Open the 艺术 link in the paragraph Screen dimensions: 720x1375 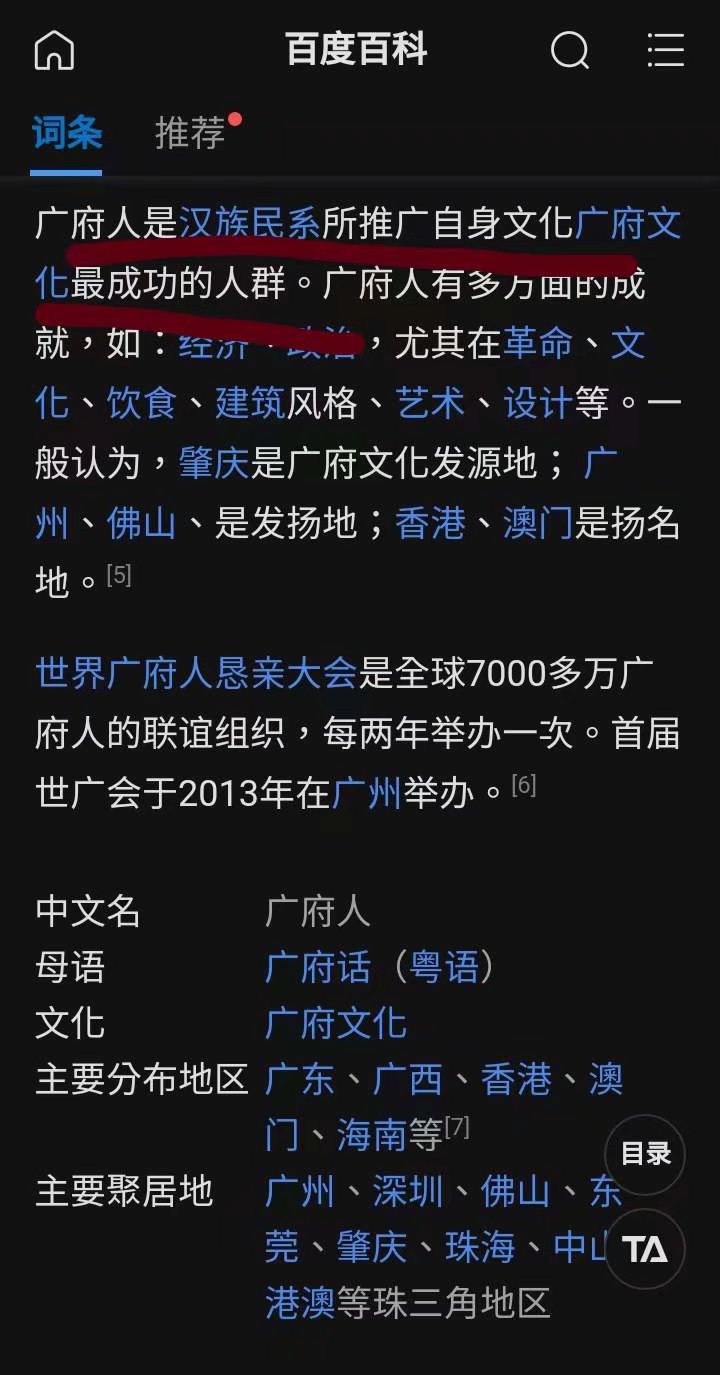click(430, 403)
